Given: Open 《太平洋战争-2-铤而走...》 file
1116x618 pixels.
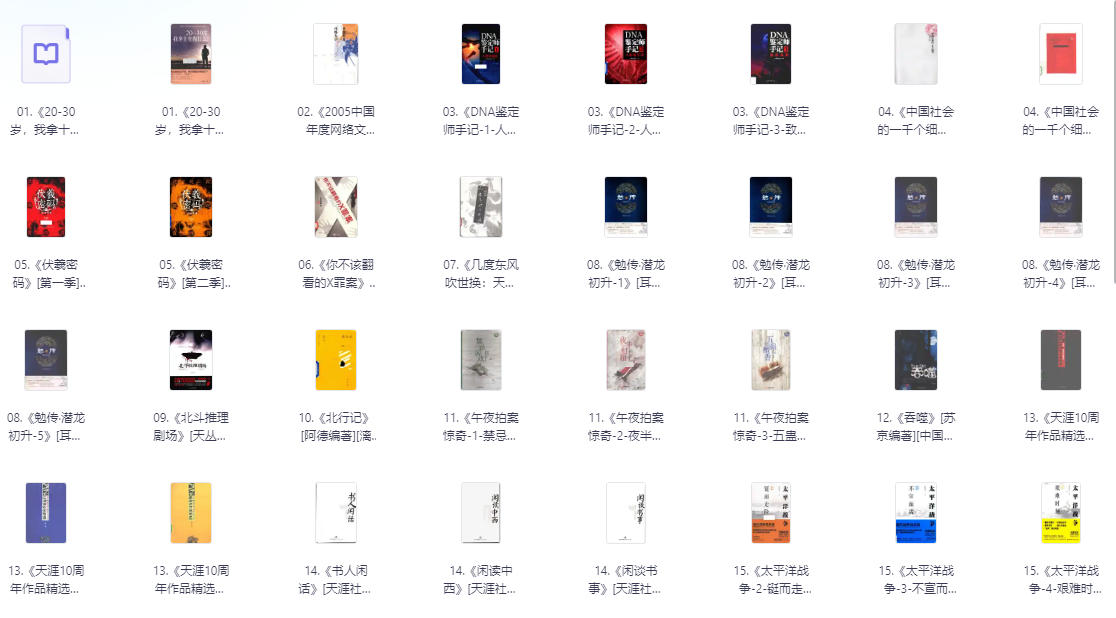Looking at the screenshot, I should (771, 513).
